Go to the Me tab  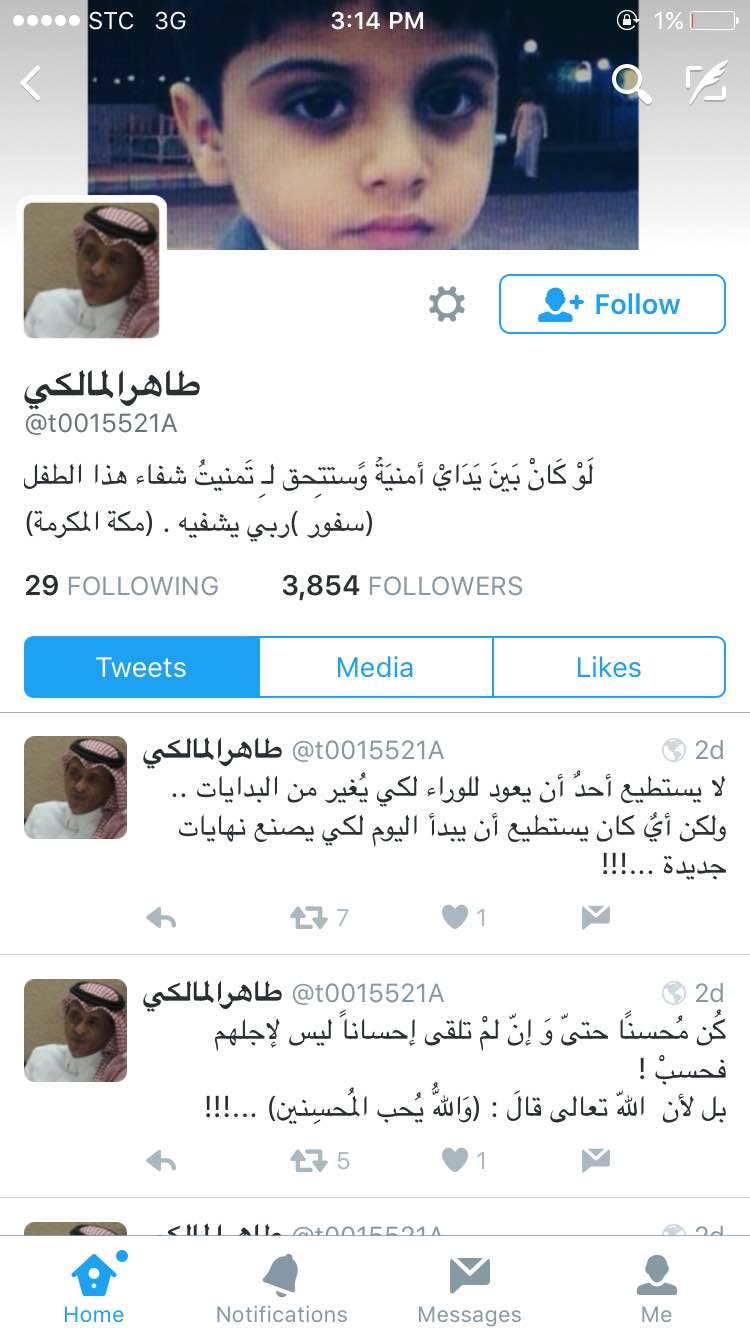656,1290
